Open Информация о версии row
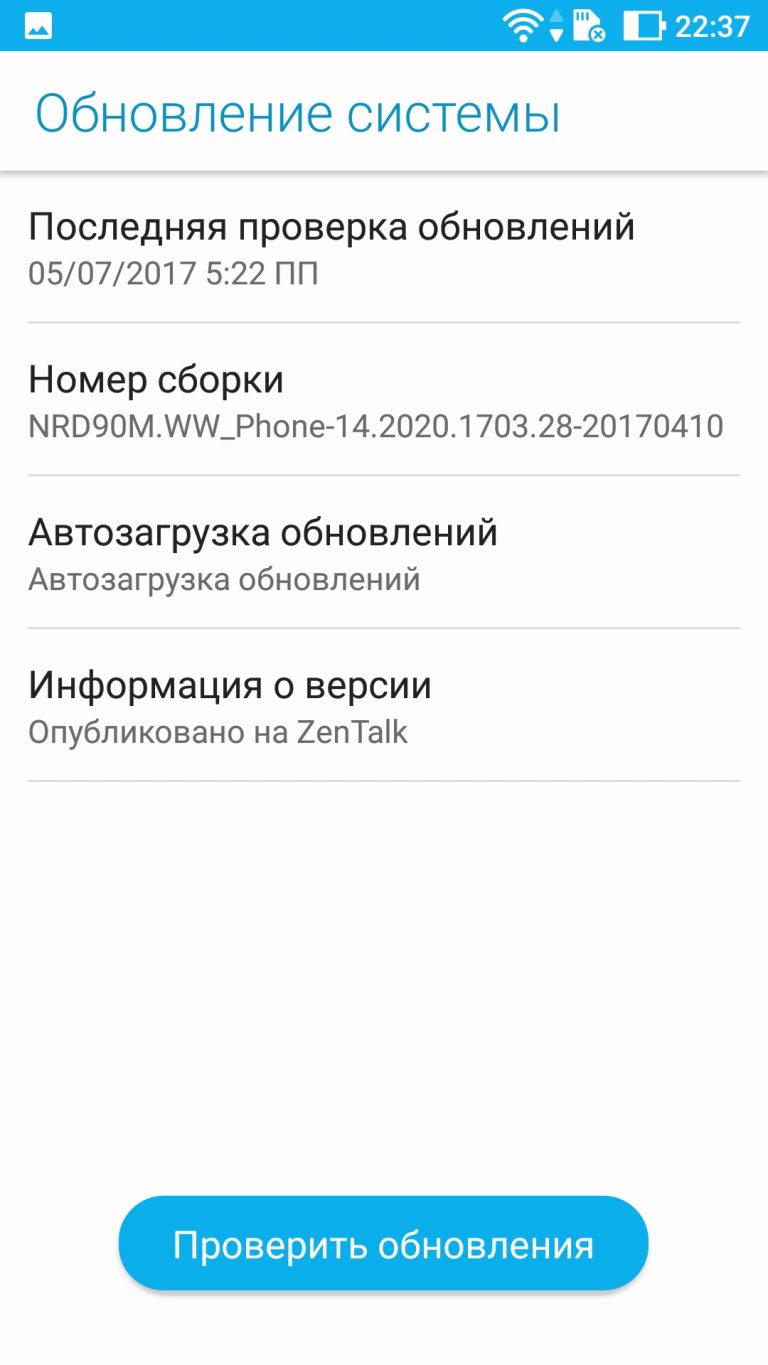The image size is (768, 1365). 384,705
